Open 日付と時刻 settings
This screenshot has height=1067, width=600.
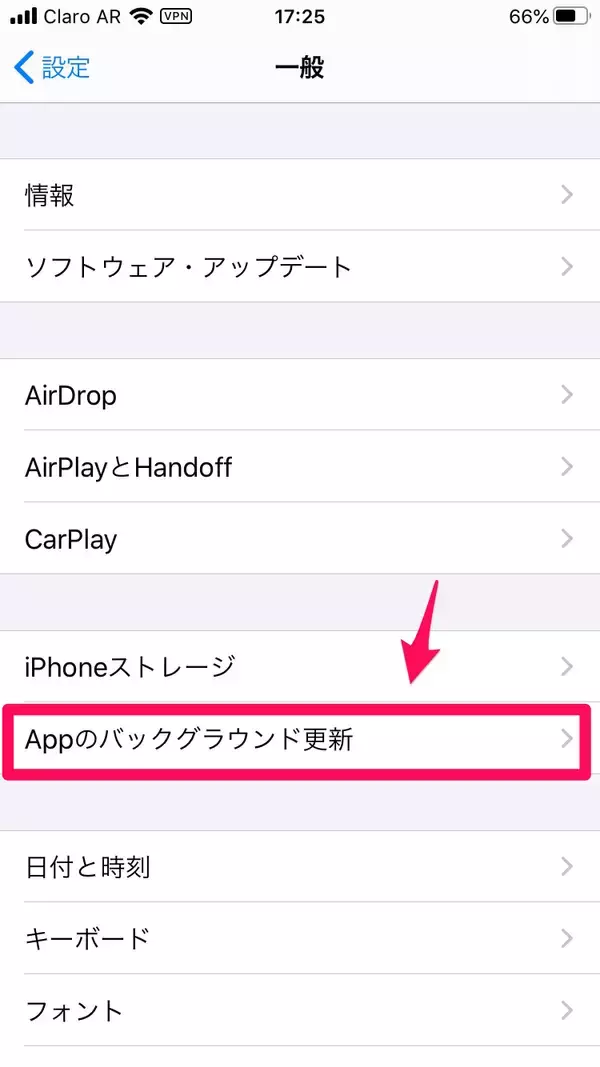coord(300,866)
